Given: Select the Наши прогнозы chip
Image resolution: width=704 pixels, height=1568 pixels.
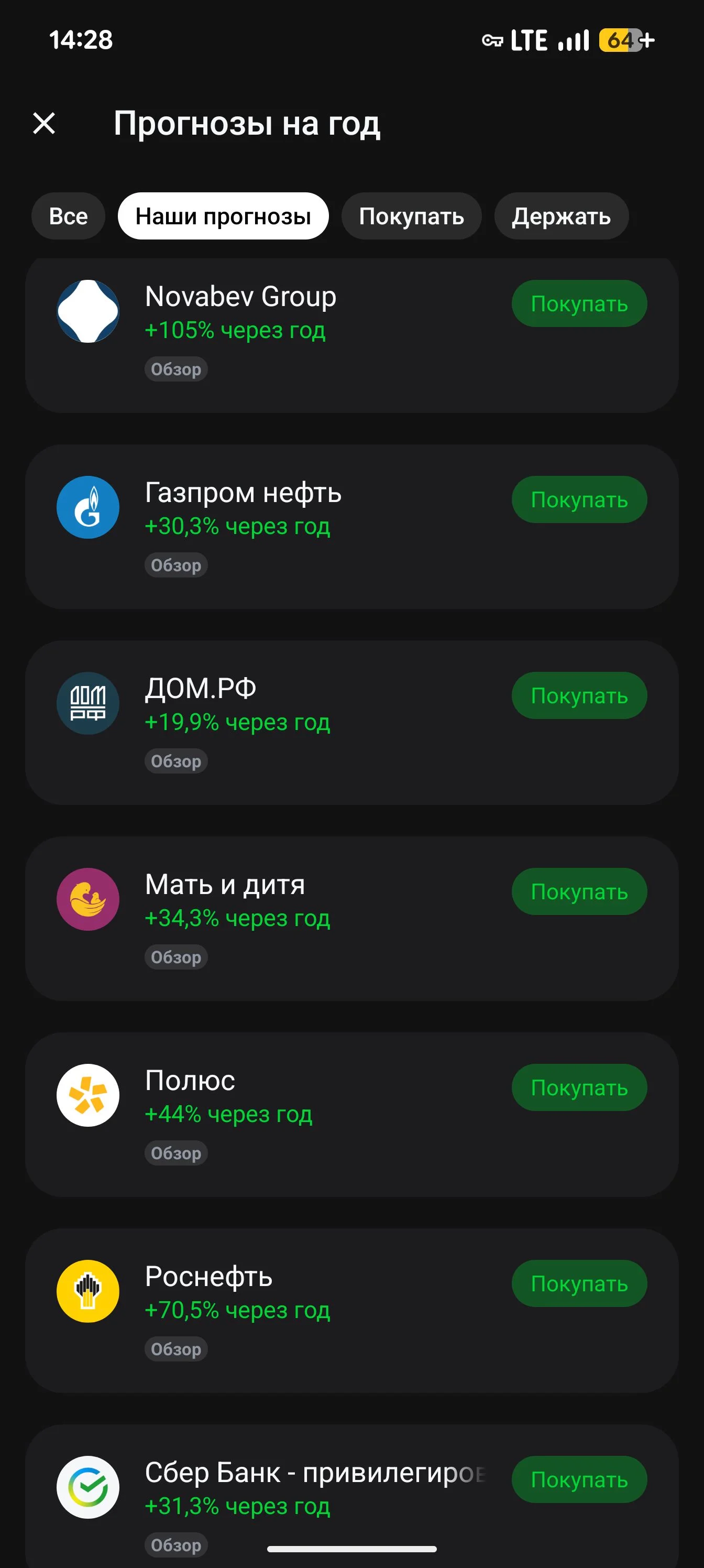Looking at the screenshot, I should [223, 216].
